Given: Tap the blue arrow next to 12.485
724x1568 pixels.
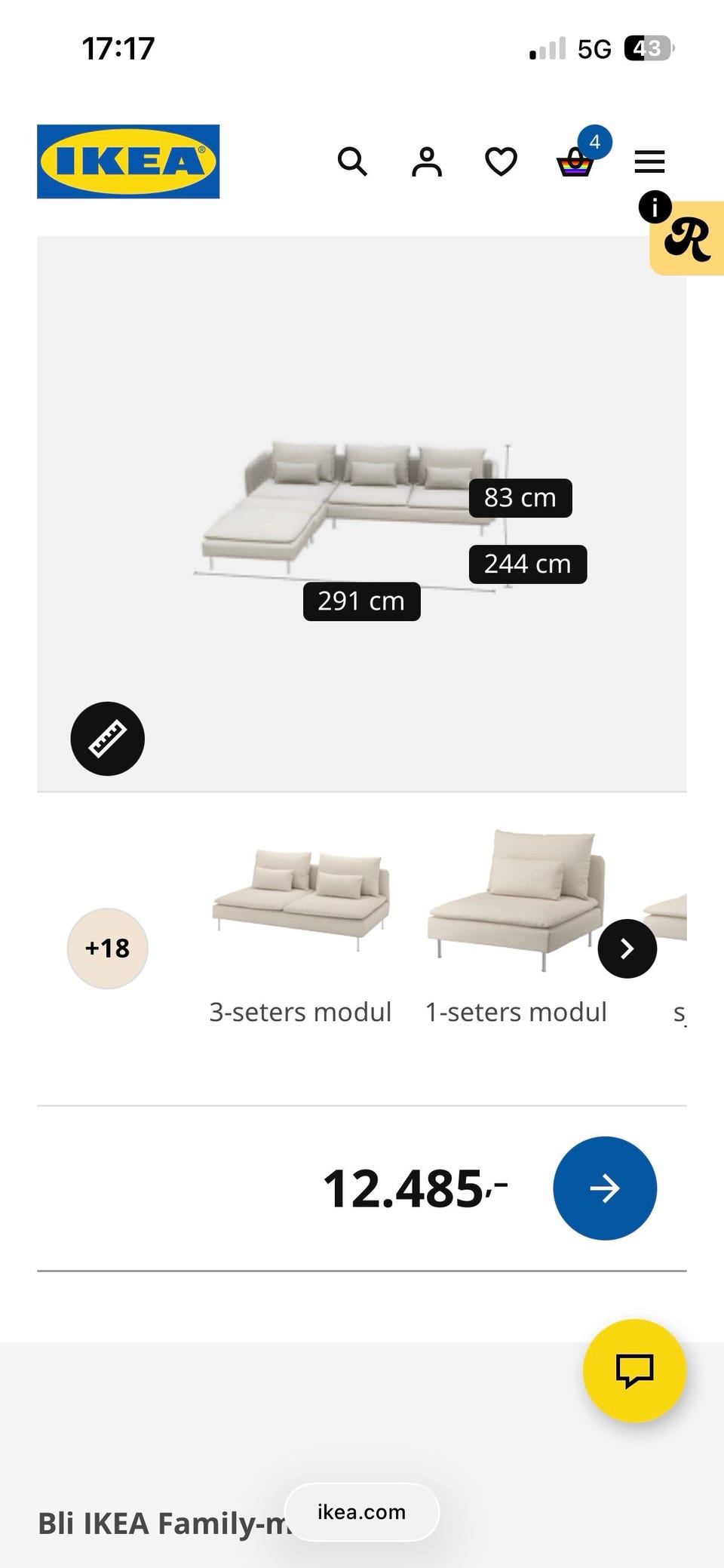Looking at the screenshot, I should (x=604, y=1187).
